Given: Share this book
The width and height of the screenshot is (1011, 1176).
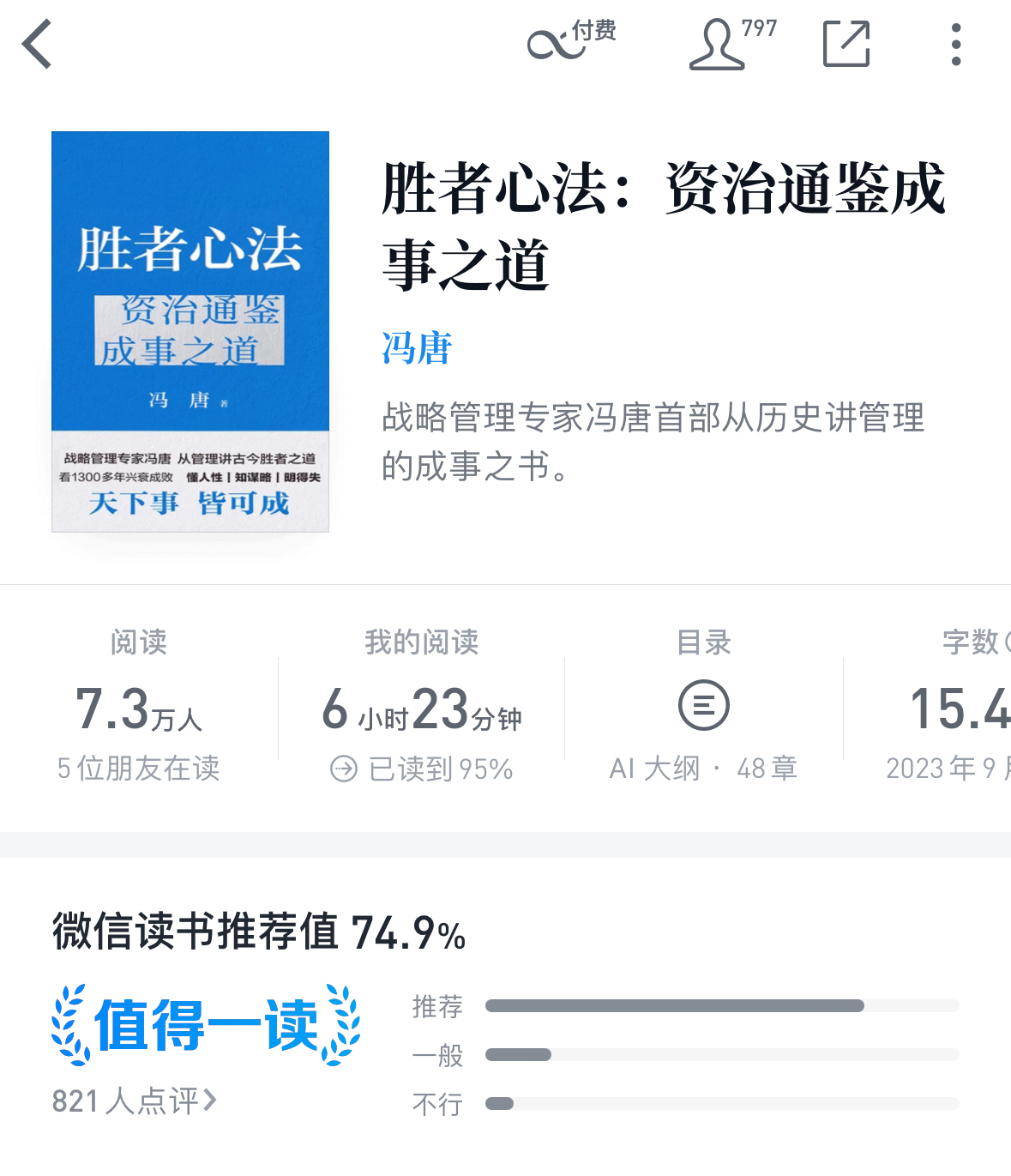Looking at the screenshot, I should (x=846, y=44).
